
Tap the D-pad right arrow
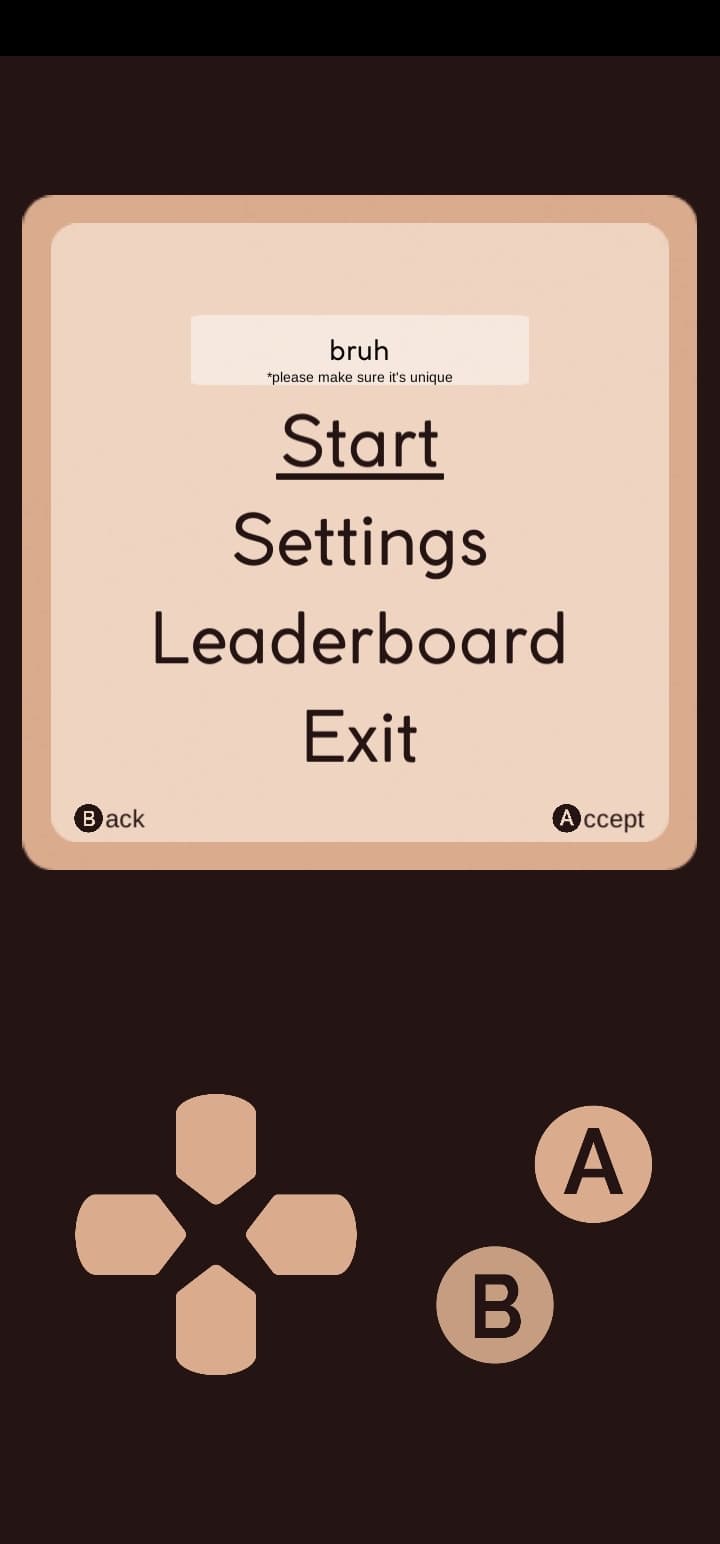(302, 1234)
